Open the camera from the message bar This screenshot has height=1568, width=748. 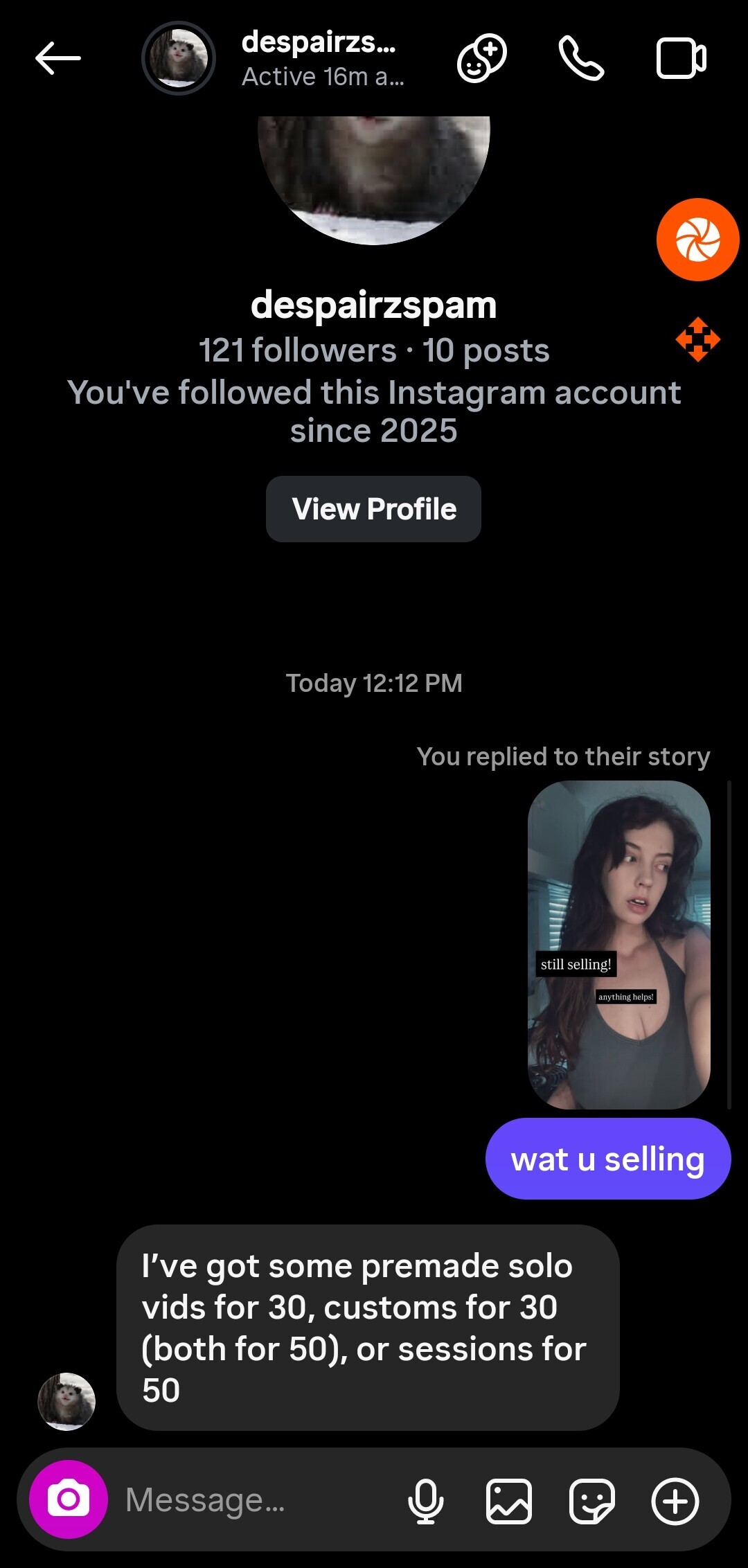click(x=69, y=1499)
